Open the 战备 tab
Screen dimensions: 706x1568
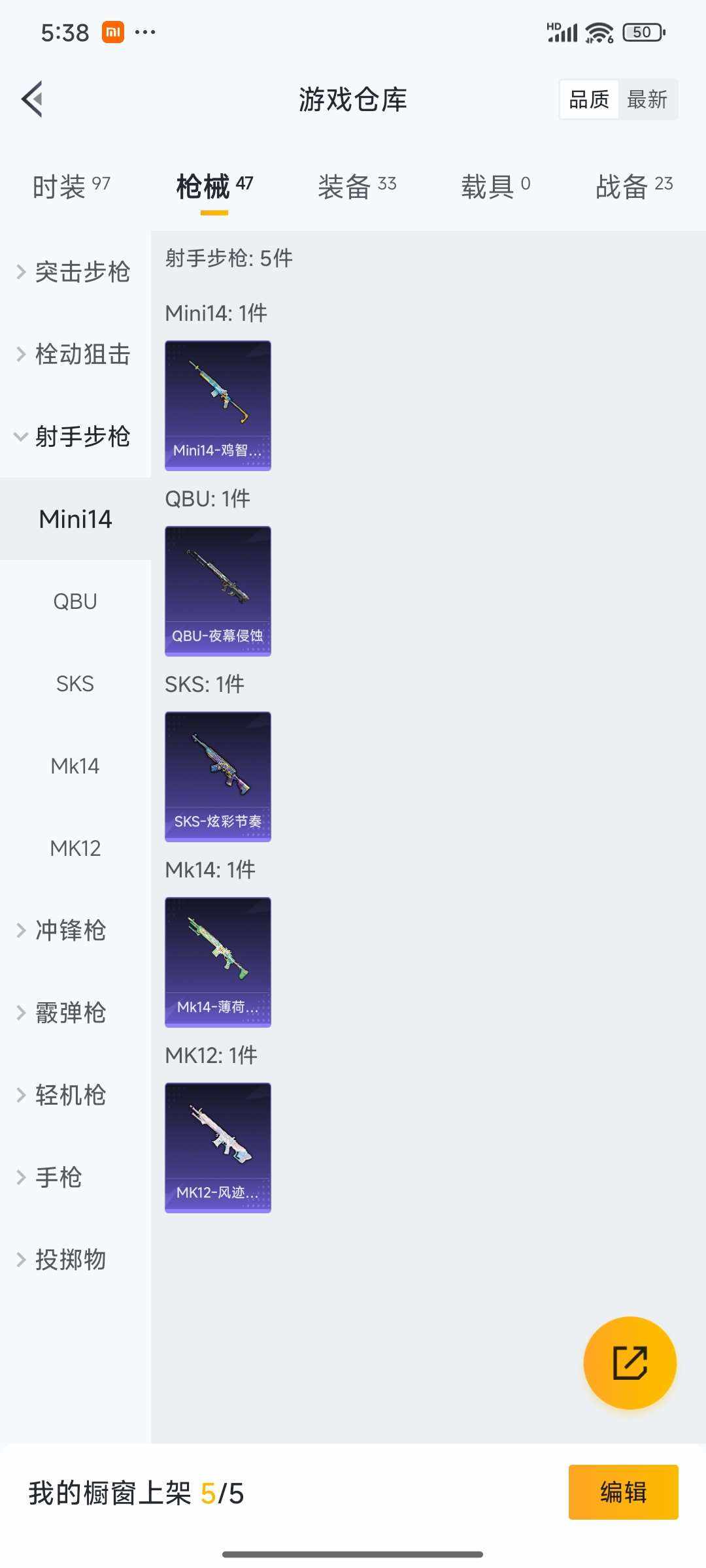pos(633,186)
